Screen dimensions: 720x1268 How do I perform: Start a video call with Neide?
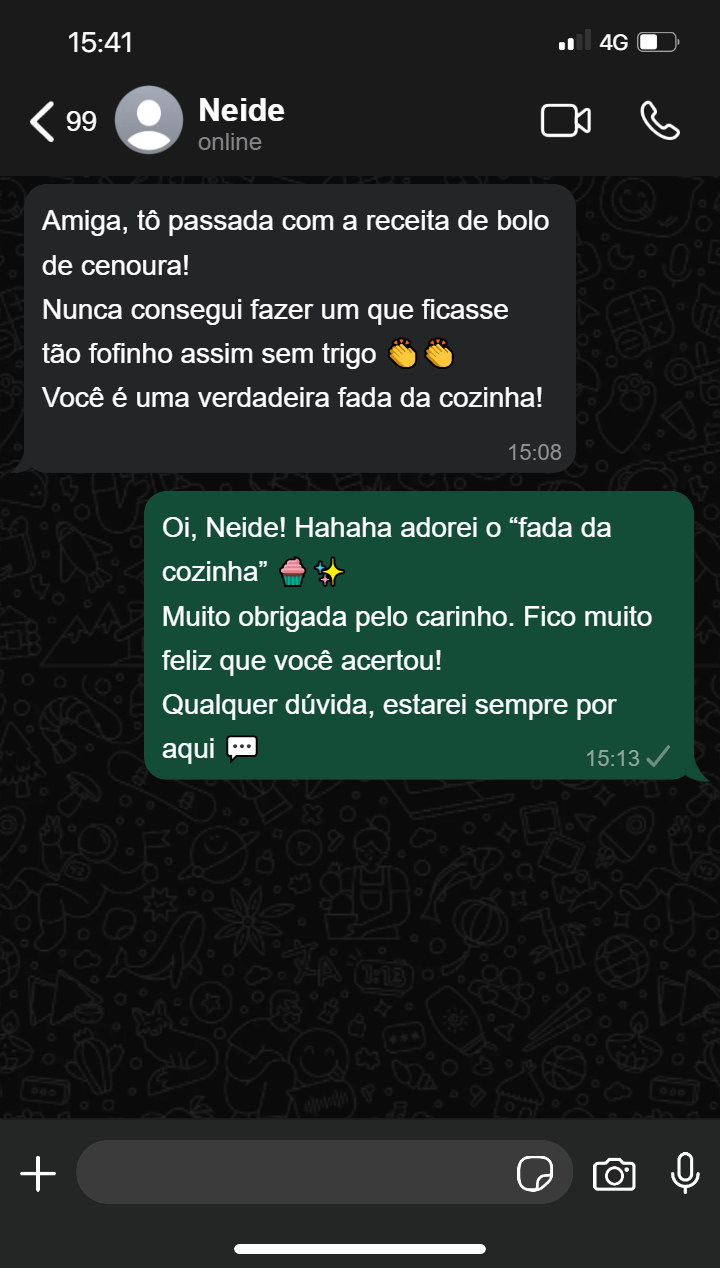pos(565,121)
